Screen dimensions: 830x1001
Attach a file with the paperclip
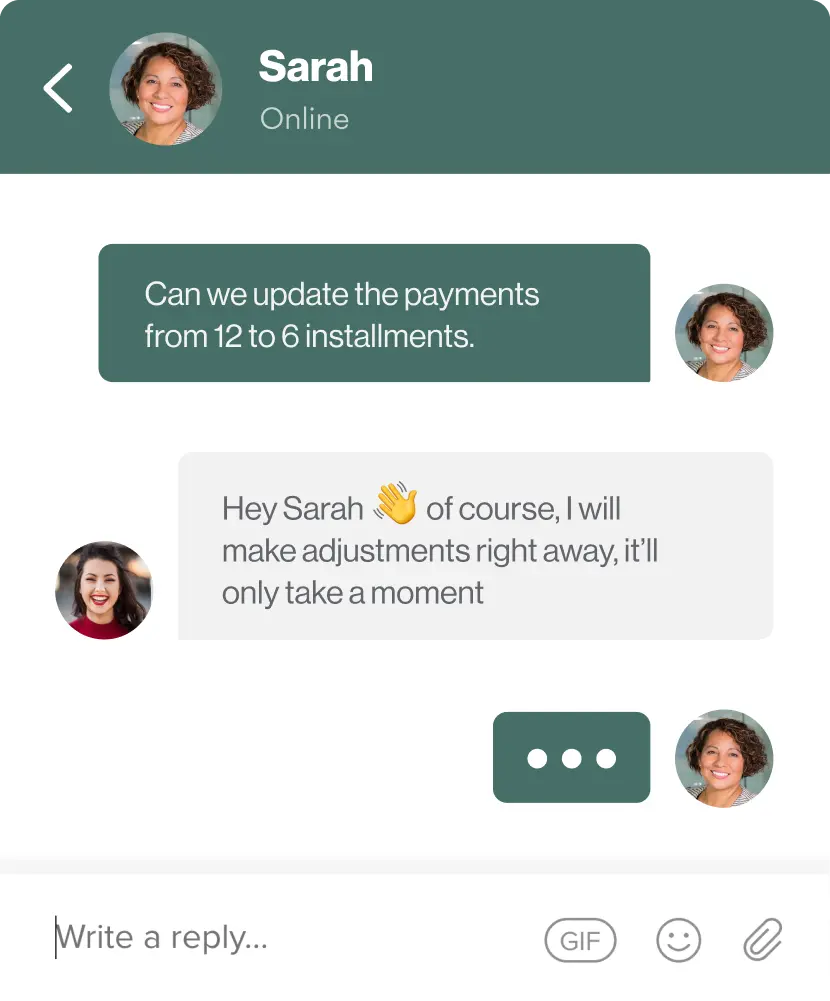click(x=762, y=940)
